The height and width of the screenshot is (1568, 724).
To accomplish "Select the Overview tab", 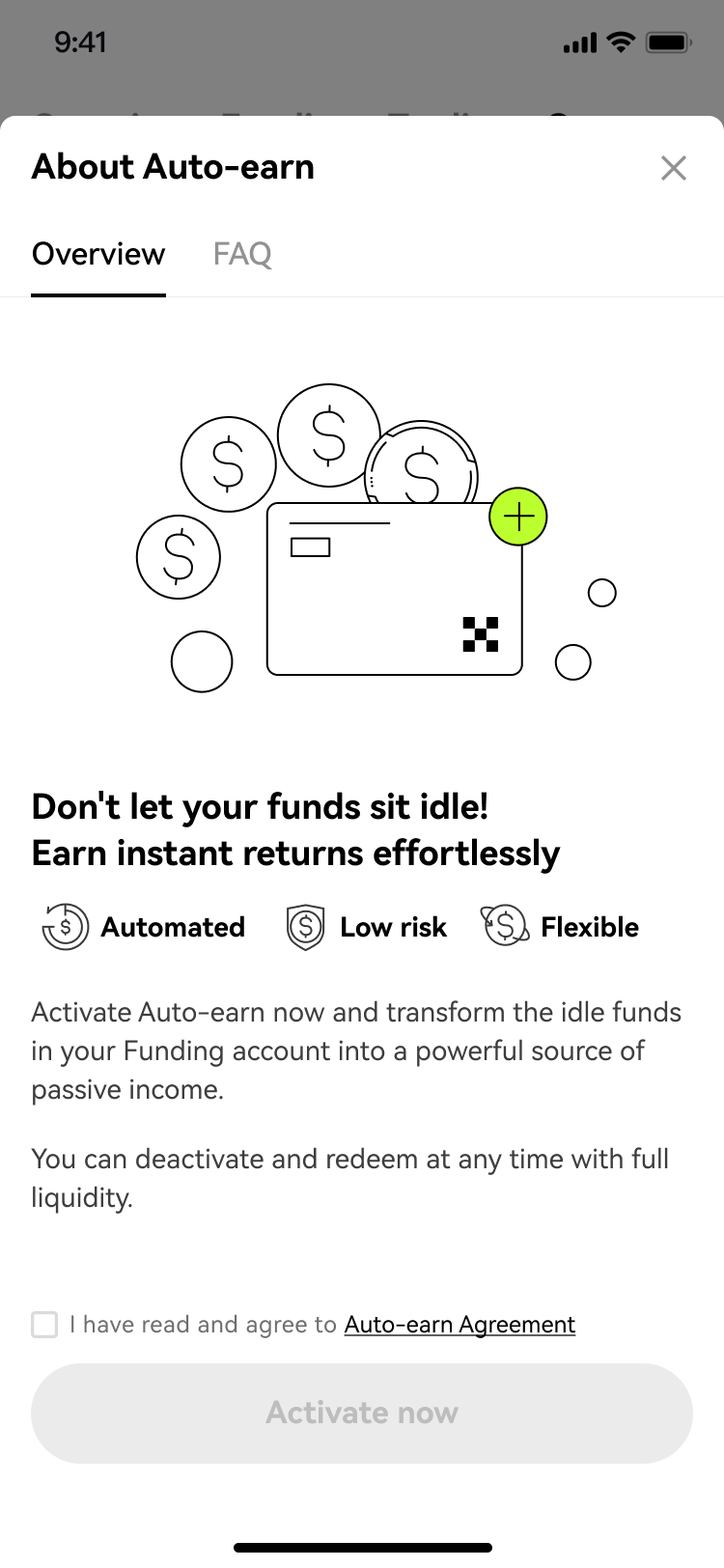I will pos(98,254).
